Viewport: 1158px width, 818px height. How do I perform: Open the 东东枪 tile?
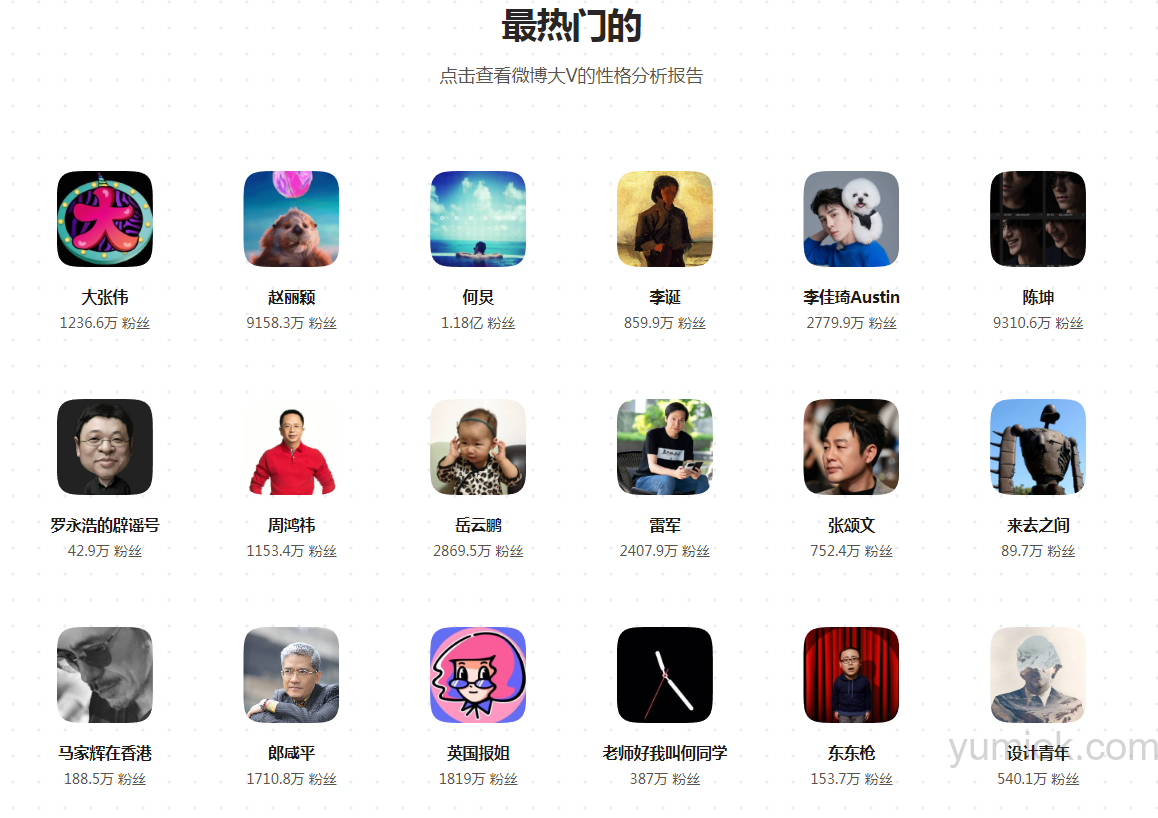pos(851,675)
